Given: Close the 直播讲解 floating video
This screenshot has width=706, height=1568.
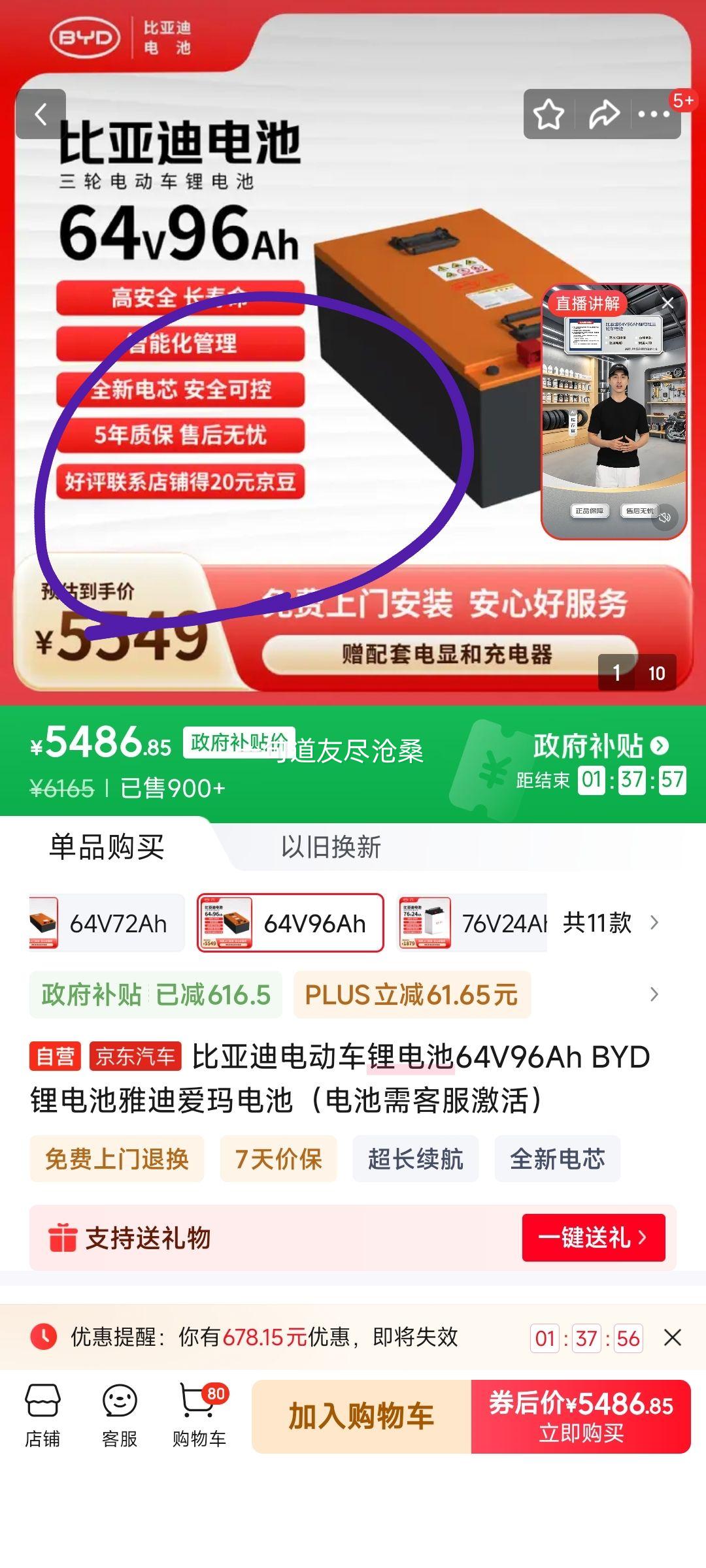Looking at the screenshot, I should (667, 303).
